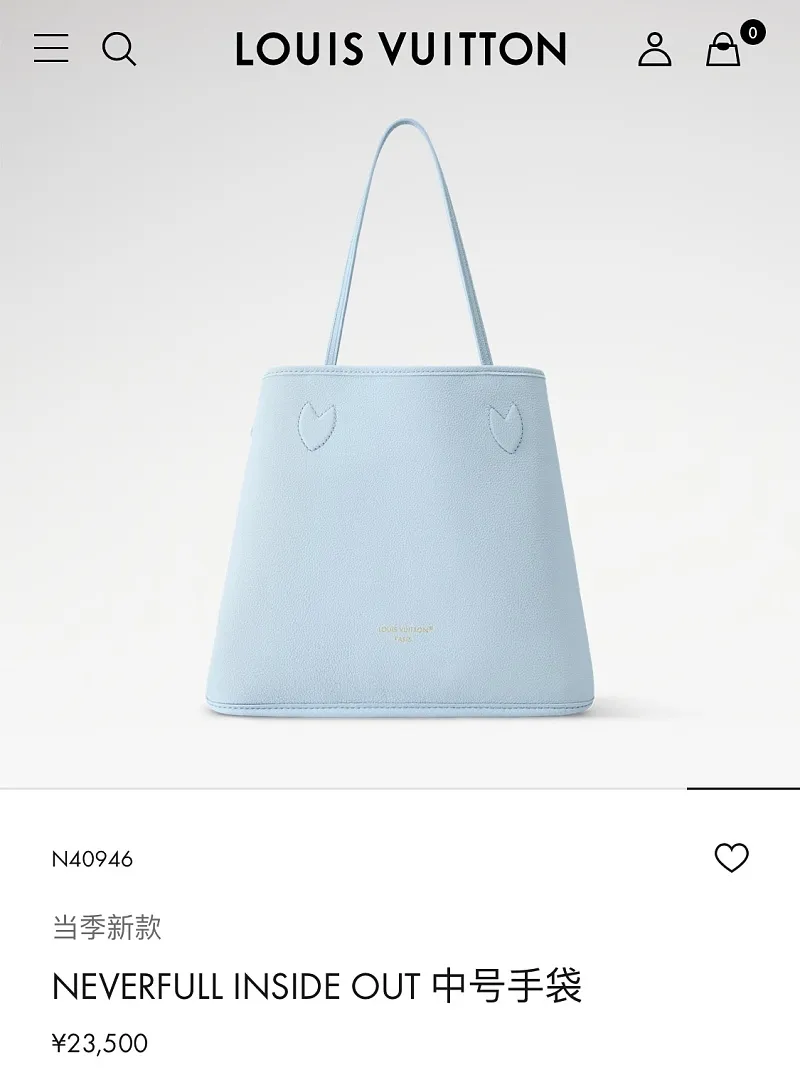Open the hamburger menu
800x1080 pixels.
(51, 49)
